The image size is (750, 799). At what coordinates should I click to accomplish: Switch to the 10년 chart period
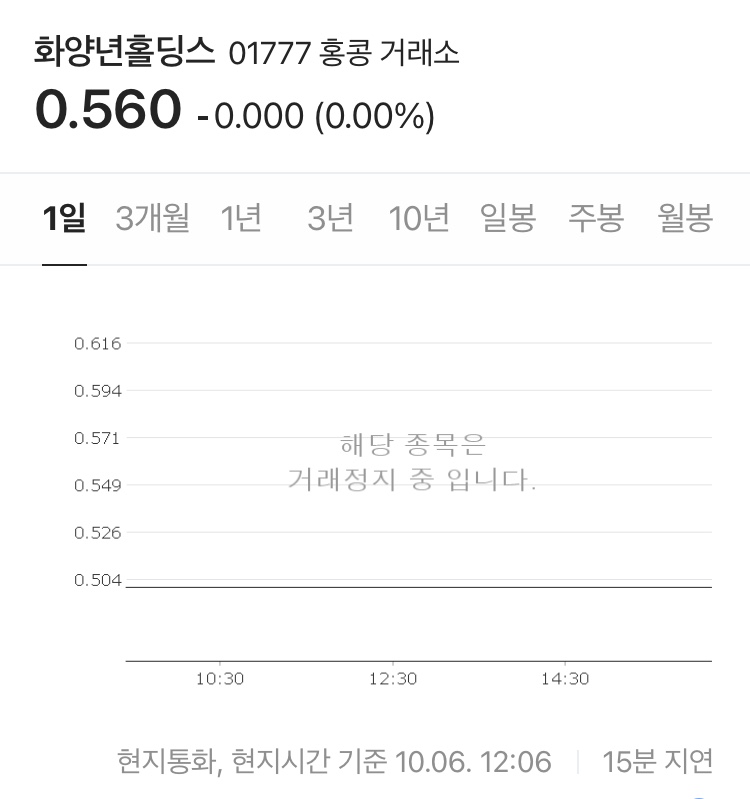pyautogui.click(x=419, y=218)
